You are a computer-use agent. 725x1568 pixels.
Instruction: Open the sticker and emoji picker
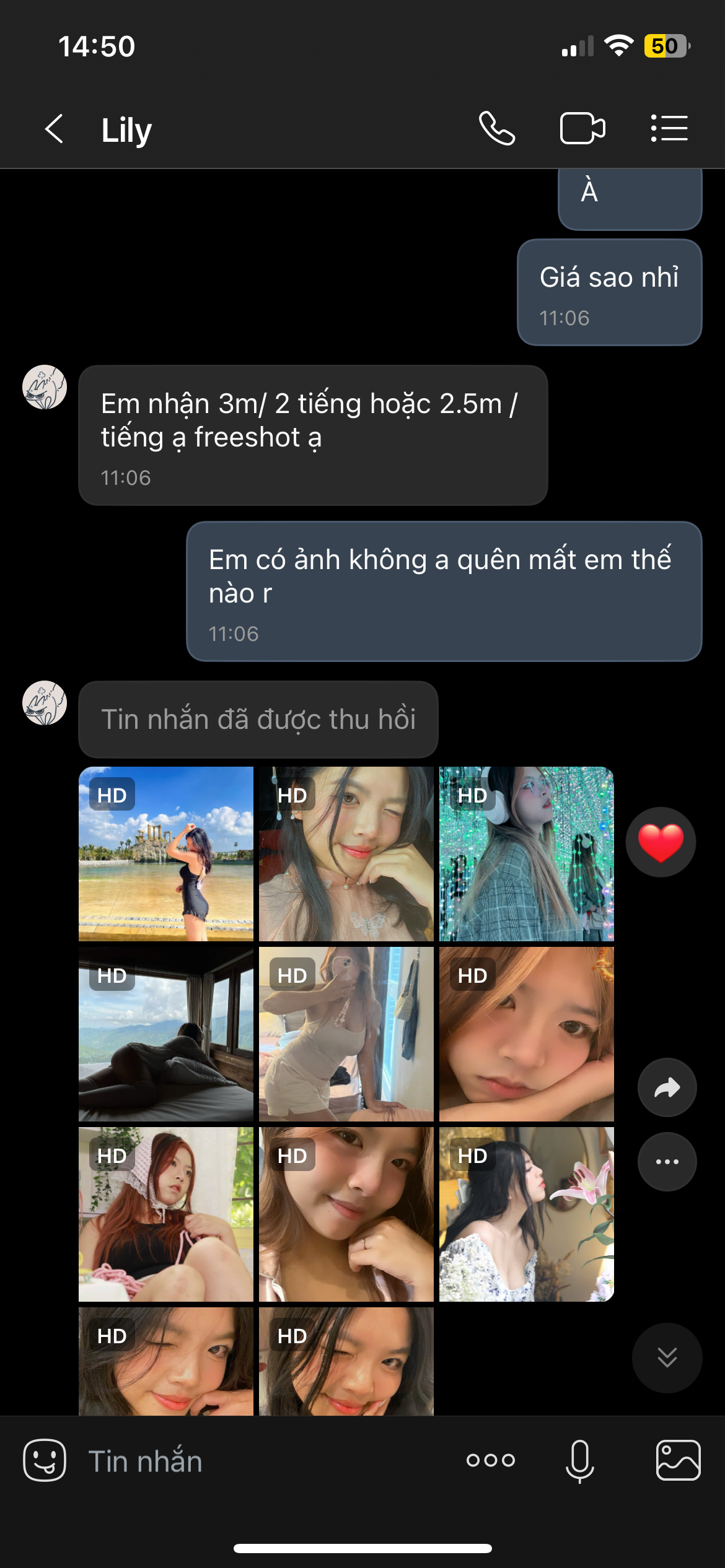pyautogui.click(x=45, y=1460)
